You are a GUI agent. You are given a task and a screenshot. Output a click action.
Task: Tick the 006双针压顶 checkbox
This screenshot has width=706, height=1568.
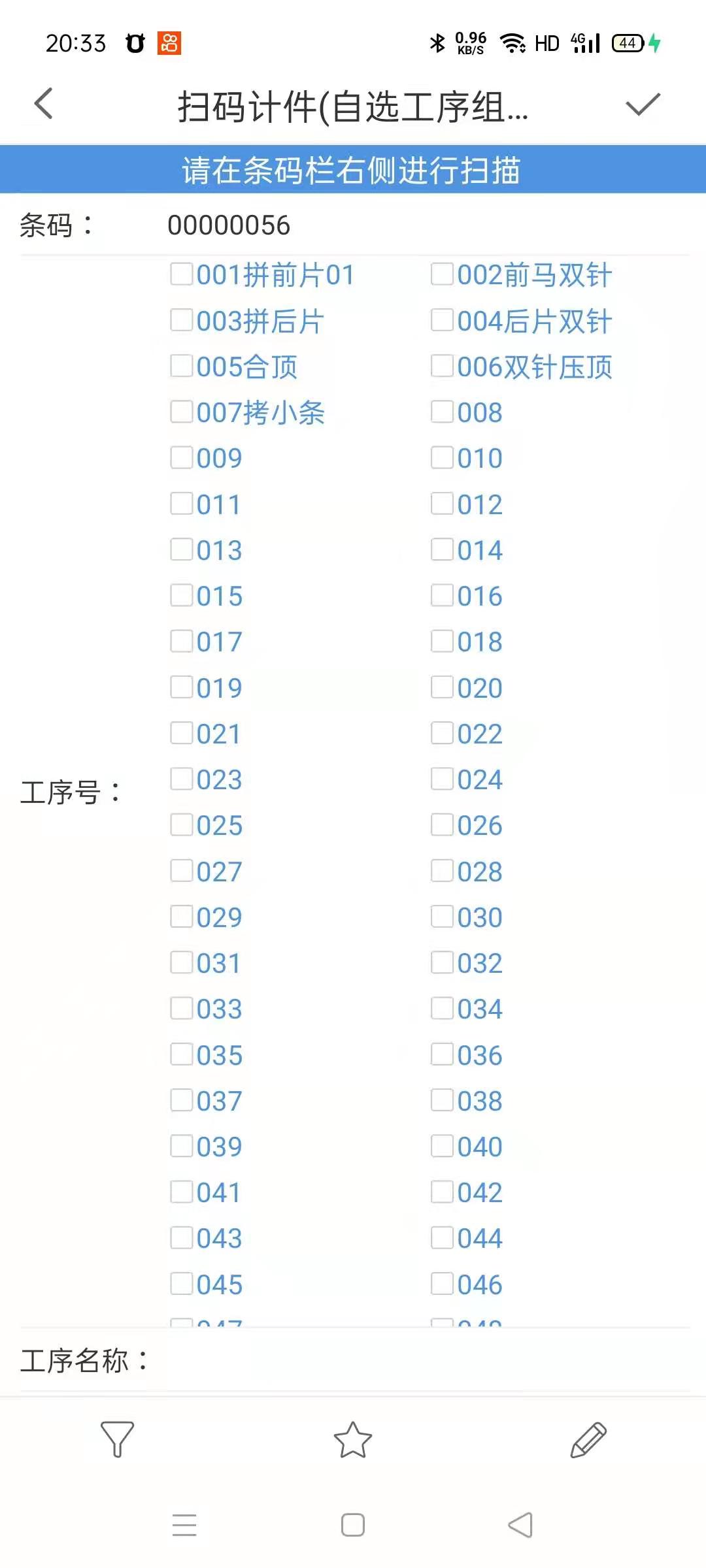coord(443,366)
